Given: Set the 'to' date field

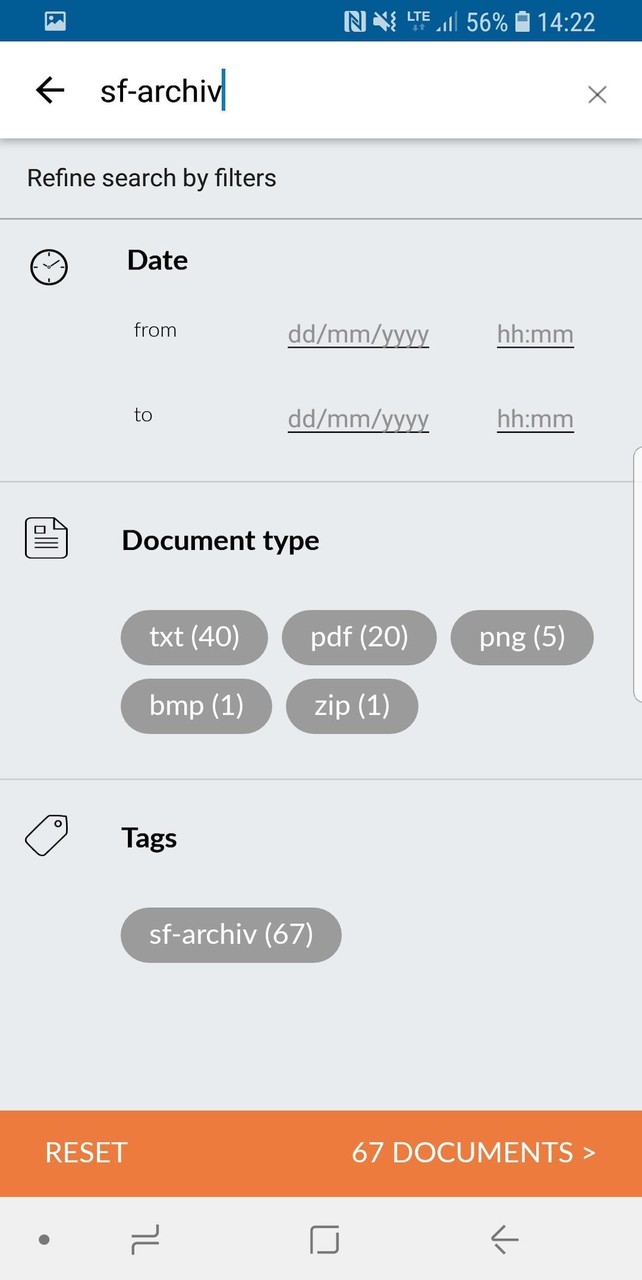Looking at the screenshot, I should tap(358, 419).
